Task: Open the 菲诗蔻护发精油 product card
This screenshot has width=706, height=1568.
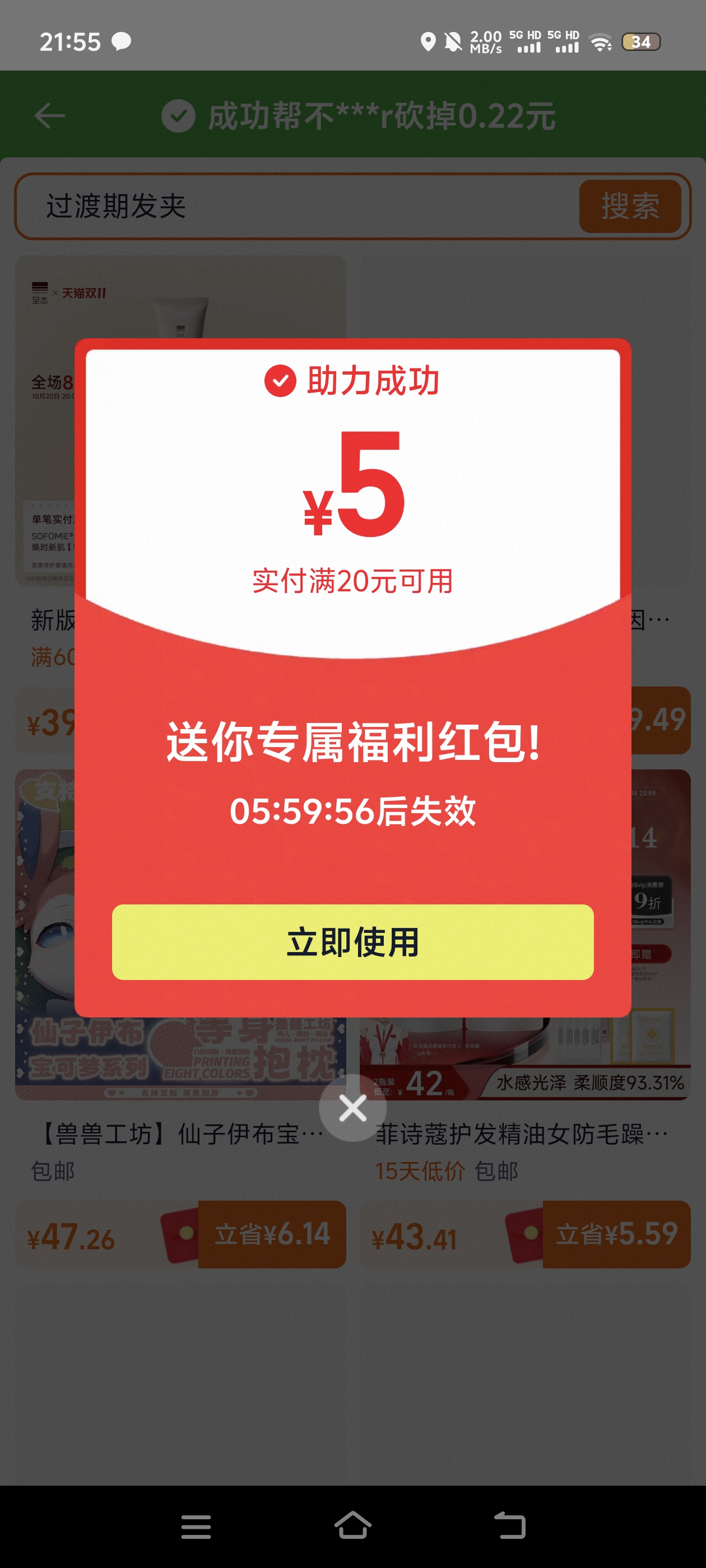Action: [524, 1134]
